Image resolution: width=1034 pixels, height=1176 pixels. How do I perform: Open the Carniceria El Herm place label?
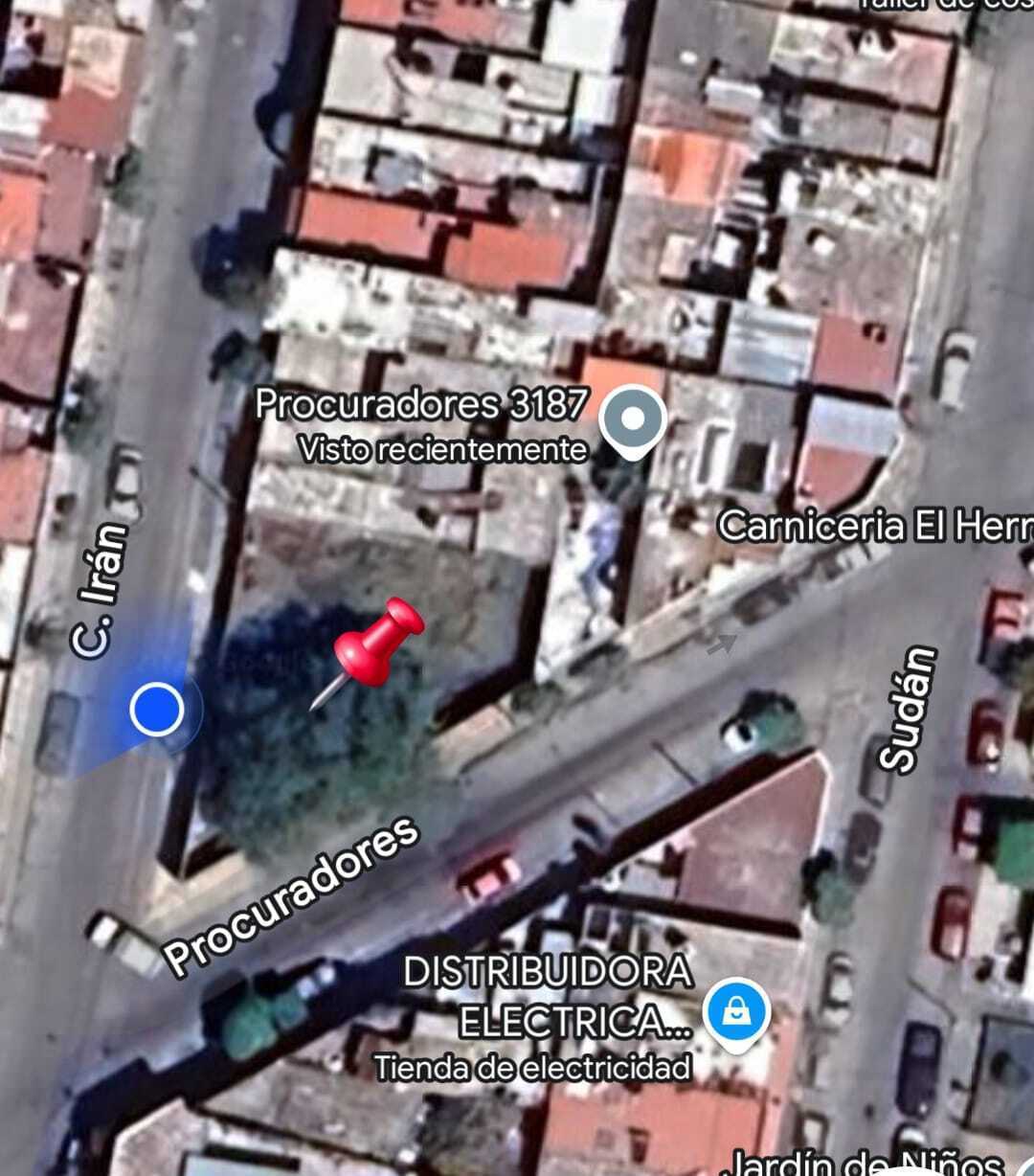click(873, 527)
